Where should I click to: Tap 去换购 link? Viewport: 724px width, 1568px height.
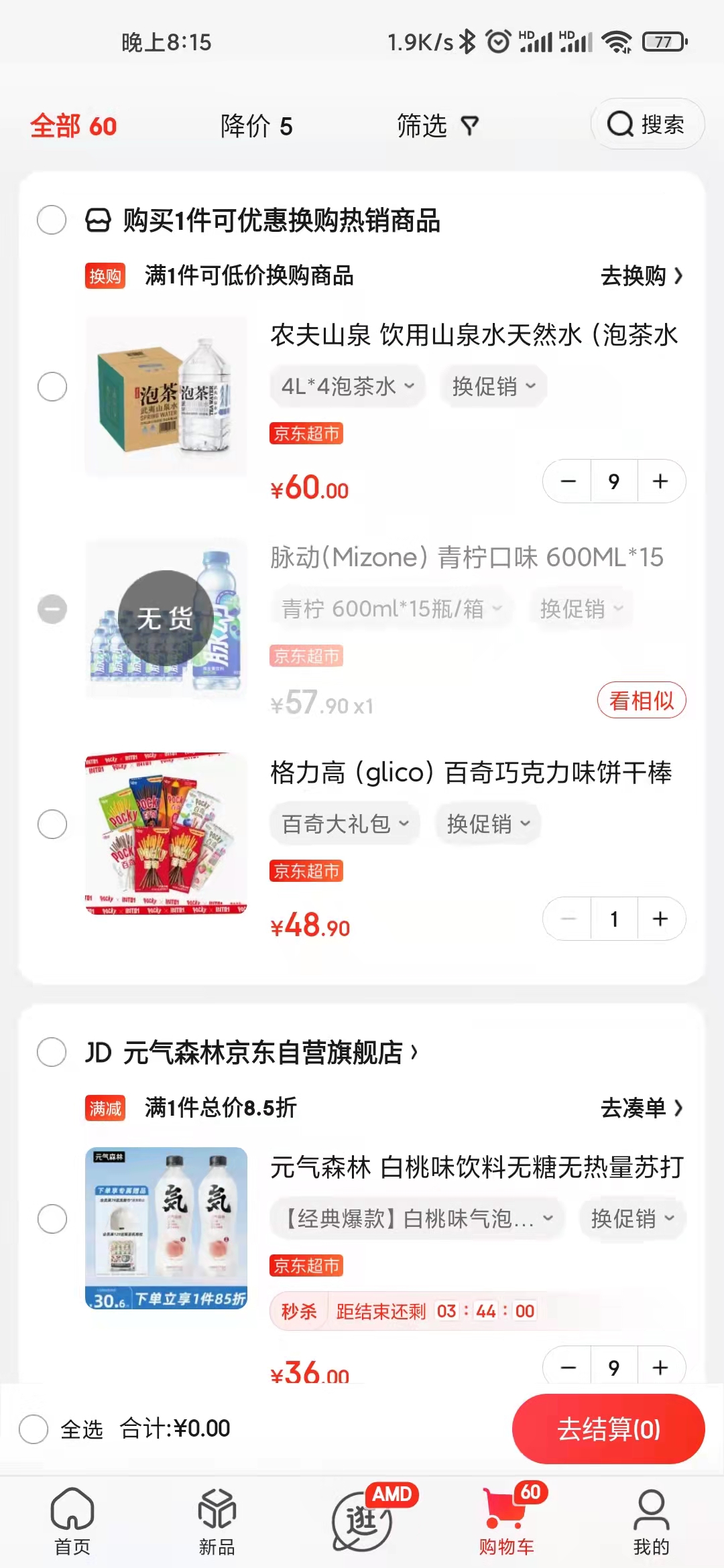point(642,275)
